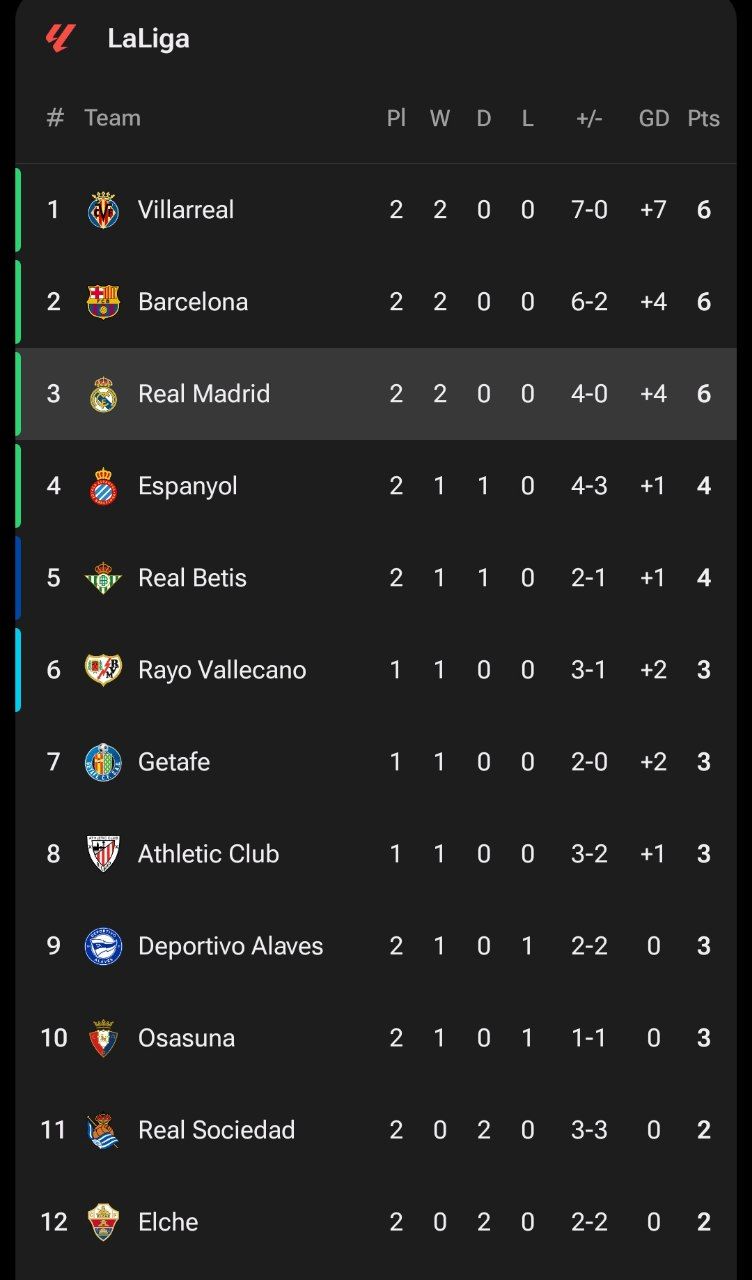Image resolution: width=752 pixels, height=1280 pixels.
Task: View Espanyol team details
Action: 188,486
